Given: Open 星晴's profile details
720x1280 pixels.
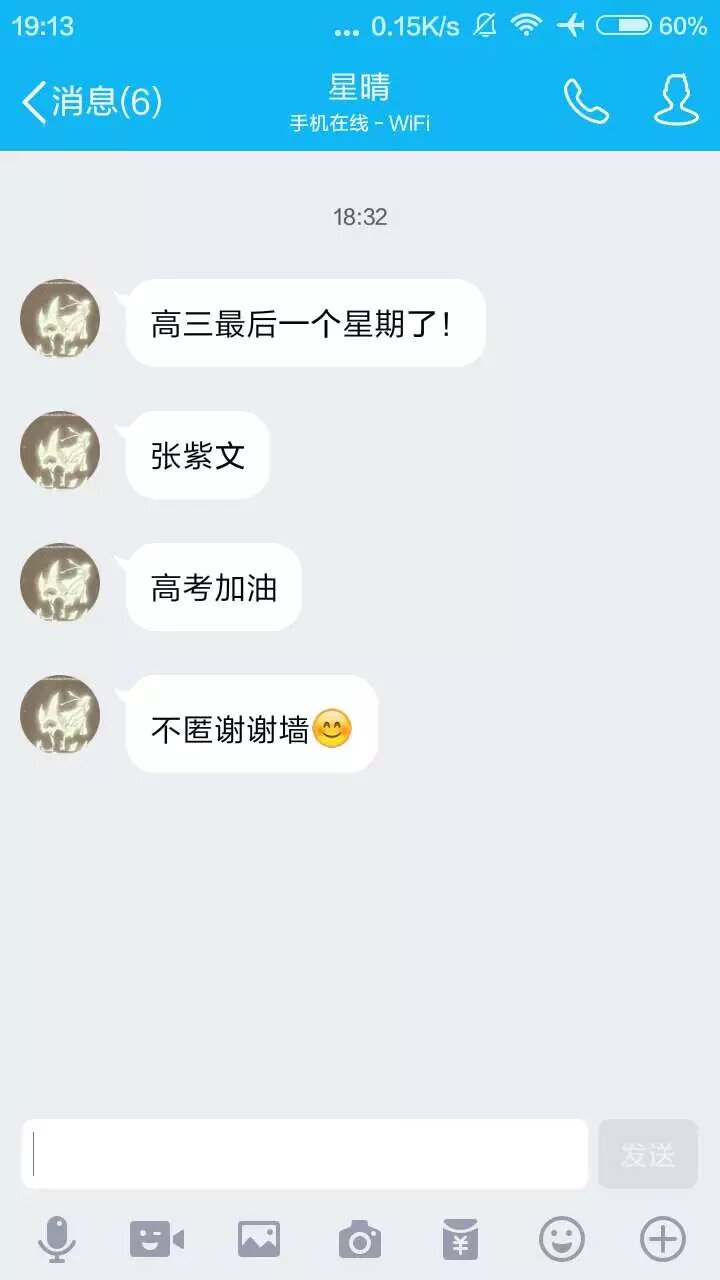Looking at the screenshot, I should [676, 101].
